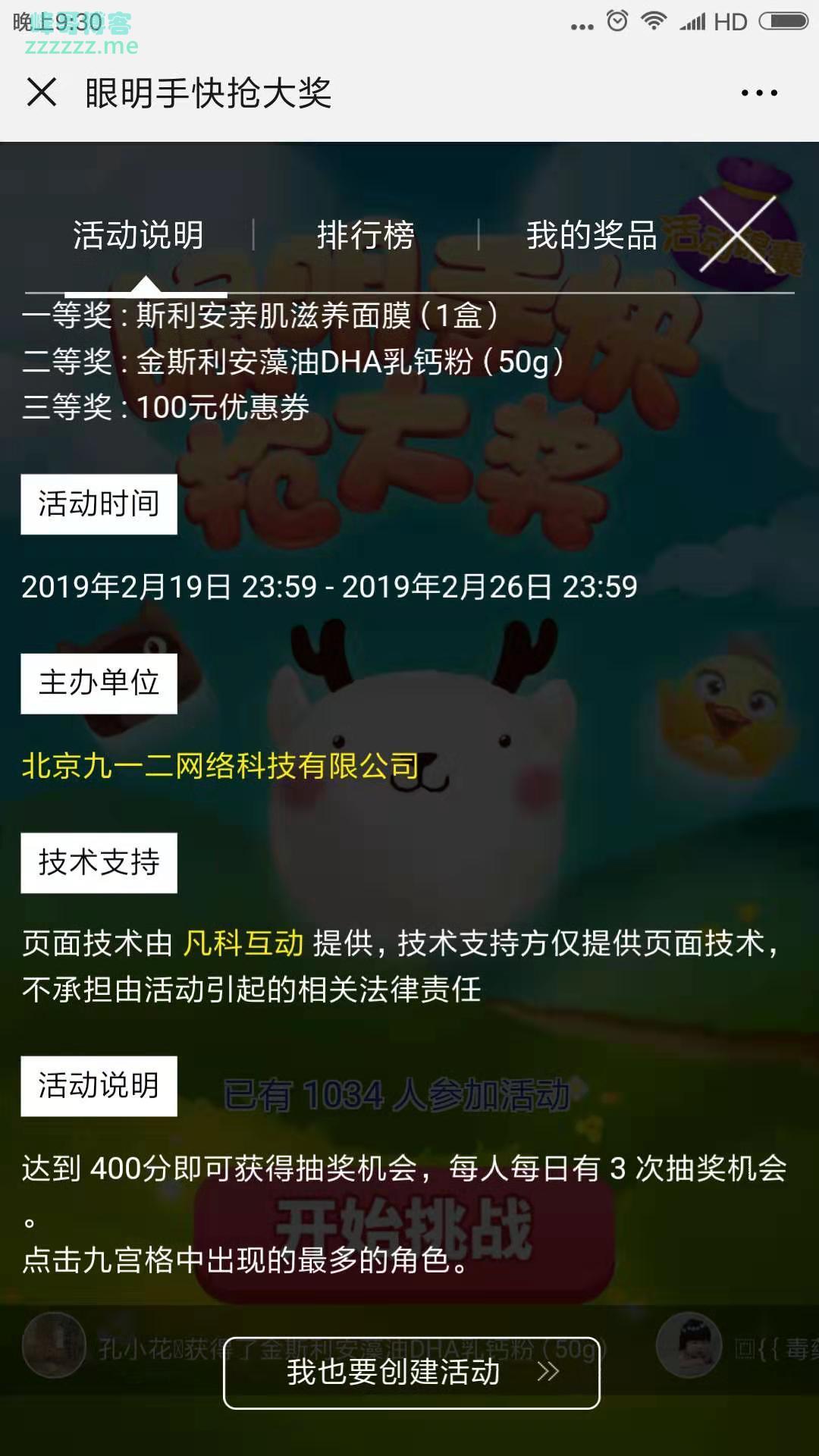Close the 眼明手快抢大奖 webpage
The width and height of the screenshot is (819, 1456).
43,94
